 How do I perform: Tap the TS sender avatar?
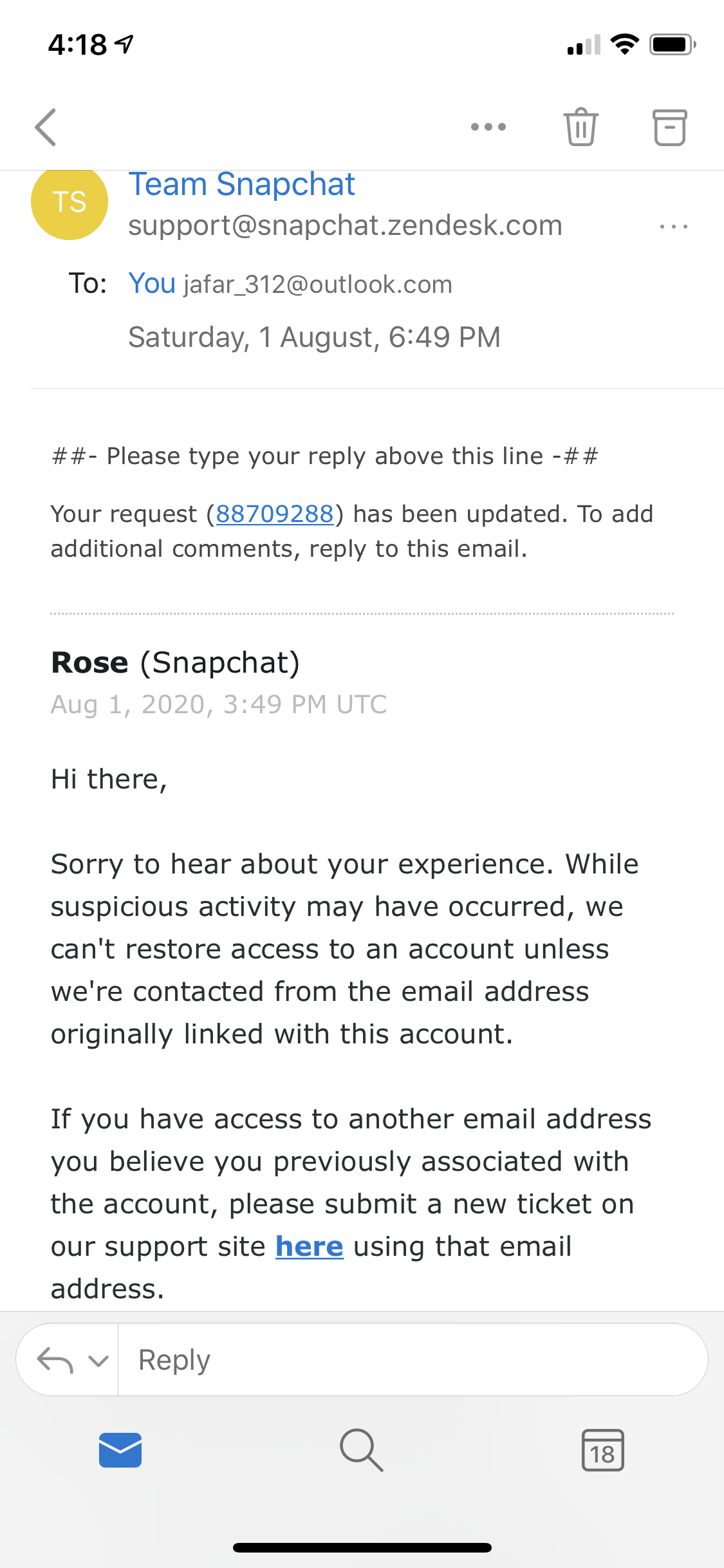click(x=70, y=201)
